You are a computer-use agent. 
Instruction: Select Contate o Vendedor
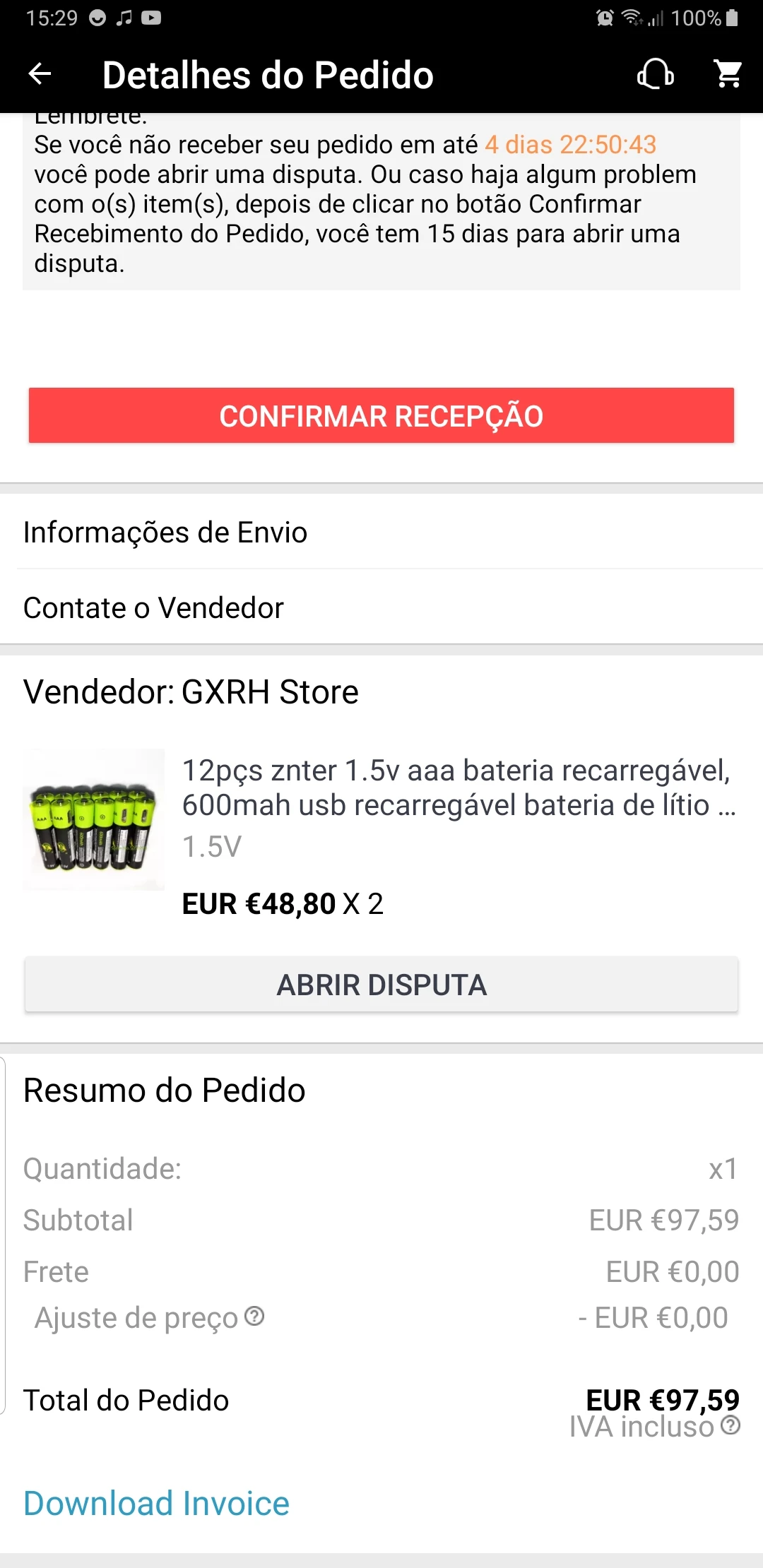[x=154, y=607]
